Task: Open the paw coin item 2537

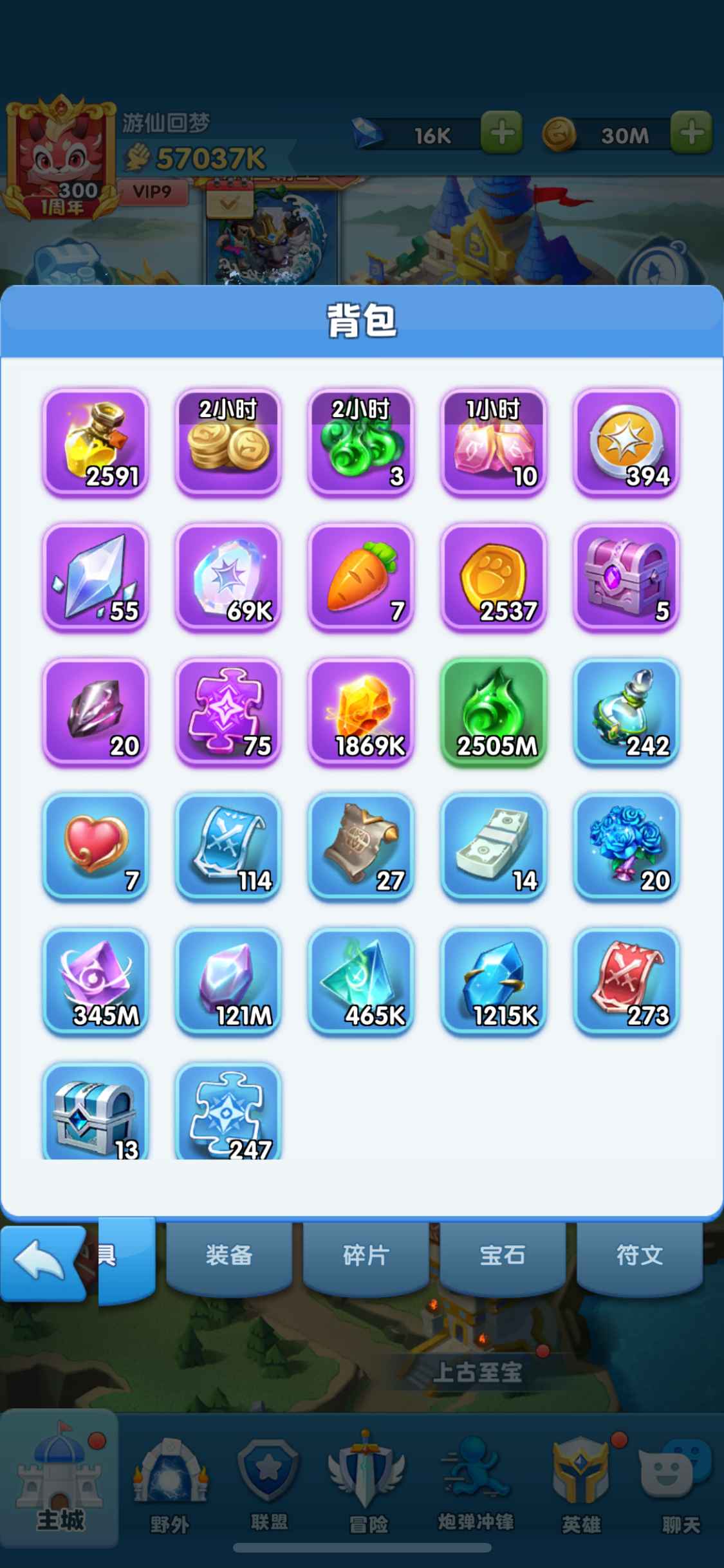Action: click(494, 577)
